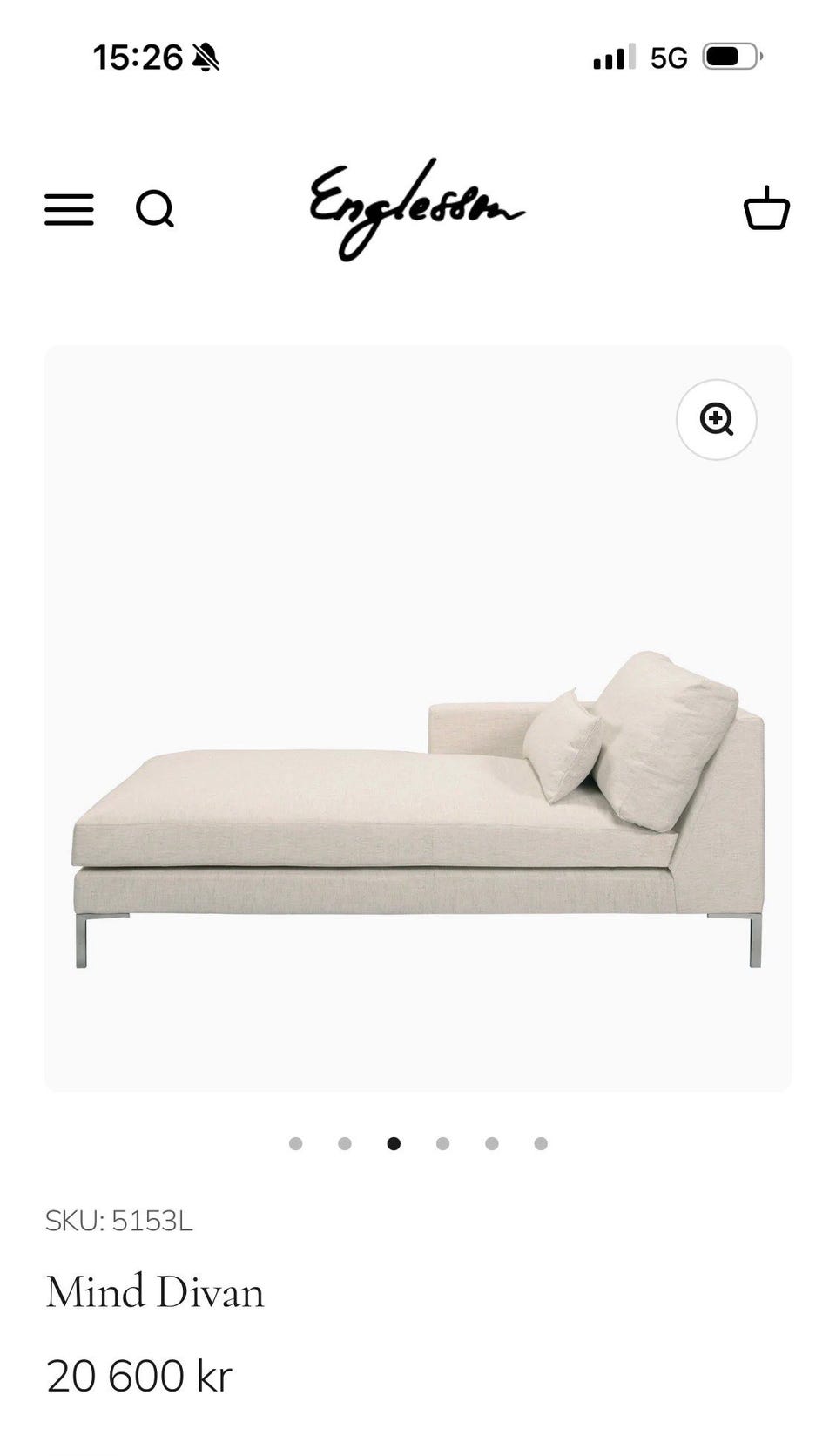Image resolution: width=836 pixels, height=1456 pixels.
Task: Open the shopping basket
Action: click(766, 208)
